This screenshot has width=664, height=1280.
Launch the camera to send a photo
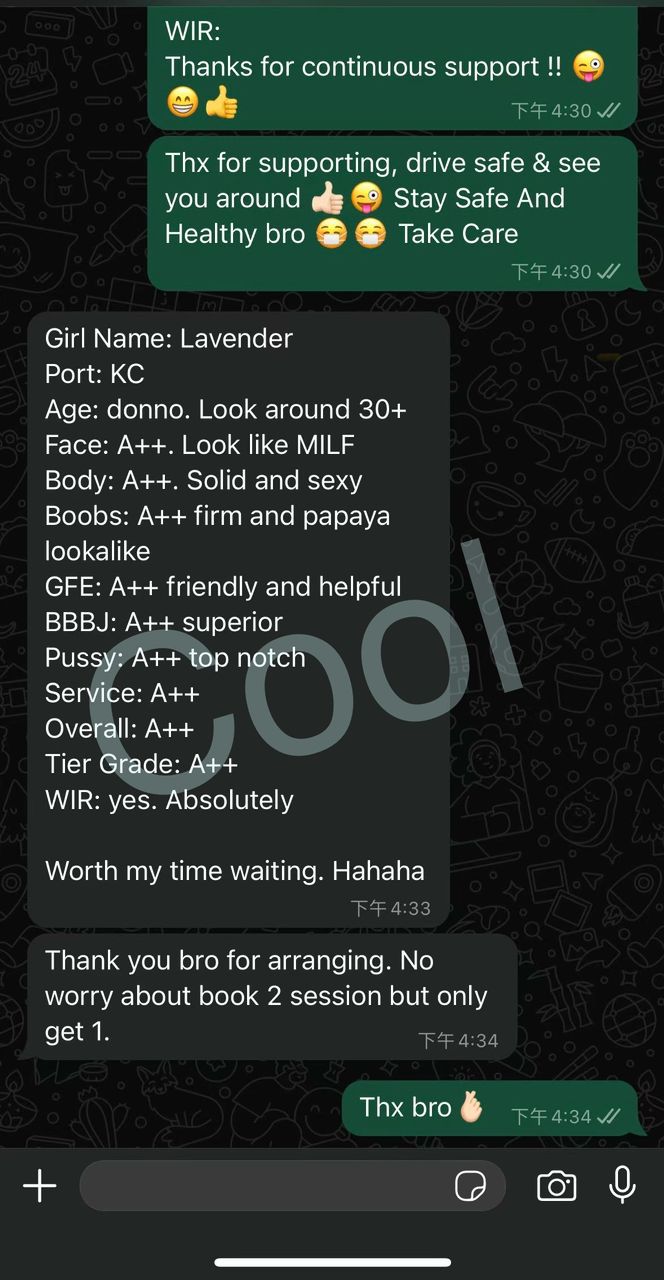(556, 1186)
